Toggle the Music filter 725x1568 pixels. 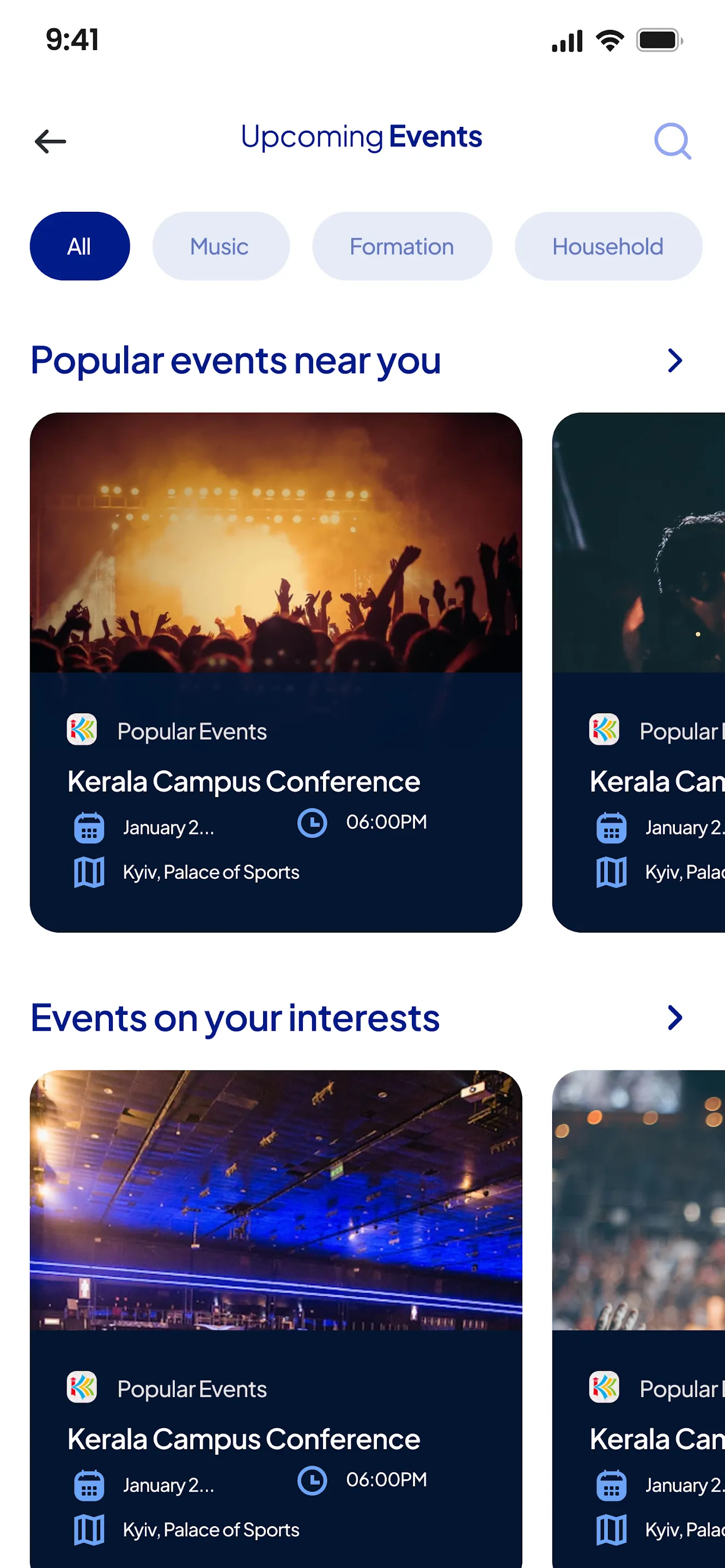(x=221, y=246)
